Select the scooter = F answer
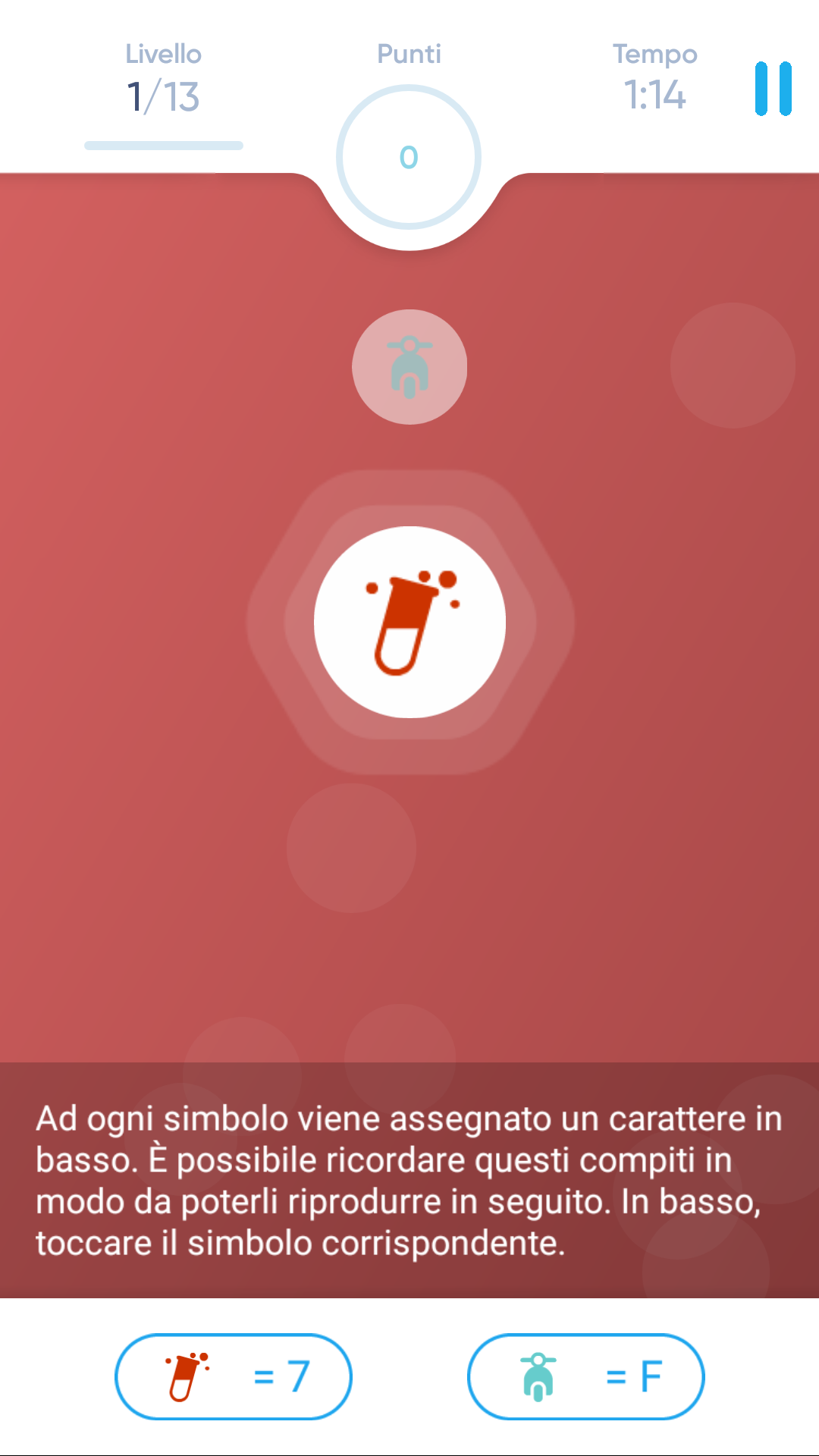Image resolution: width=819 pixels, height=1456 pixels. 585,1376
